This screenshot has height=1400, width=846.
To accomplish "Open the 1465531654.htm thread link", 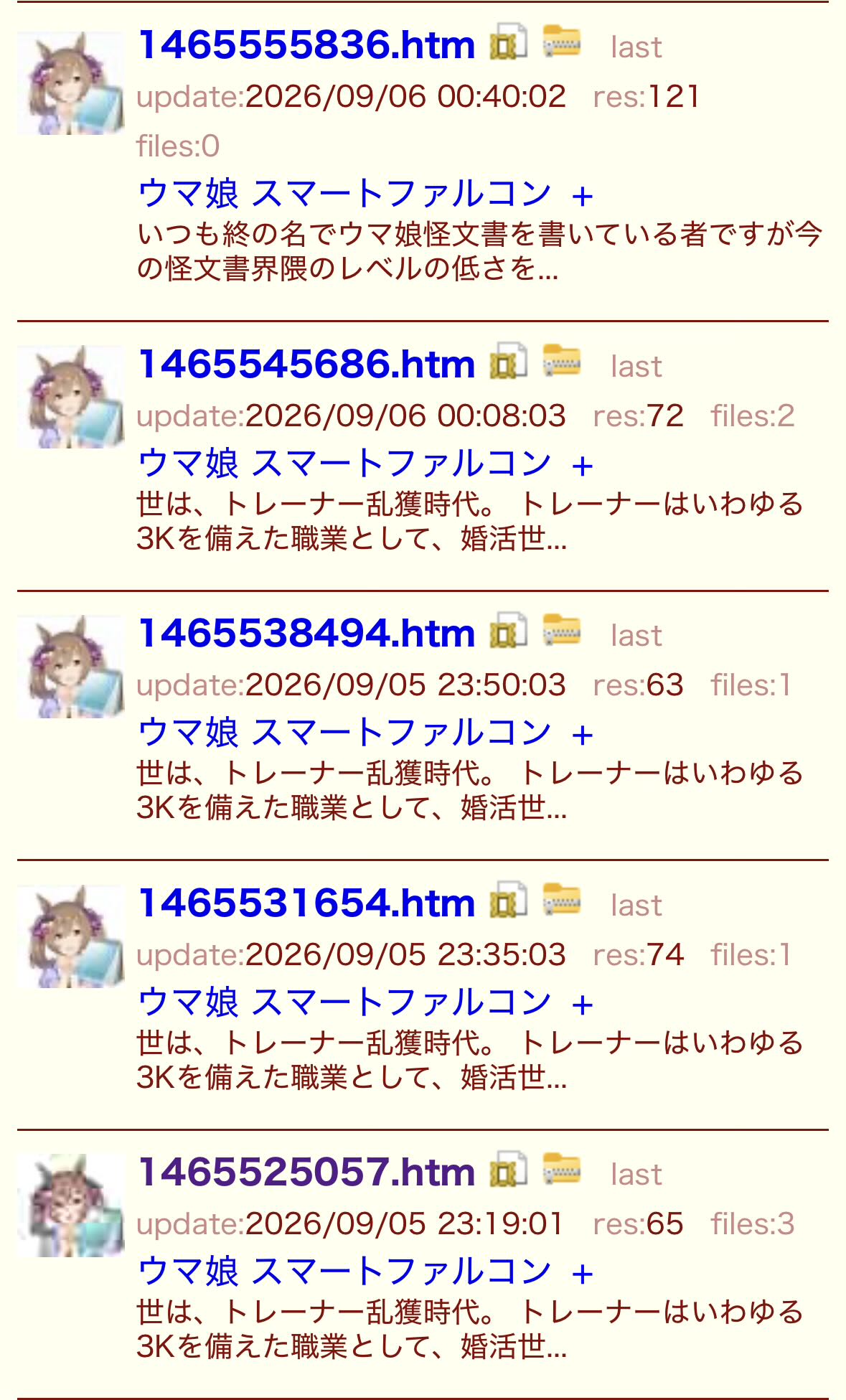I will click(x=306, y=903).
